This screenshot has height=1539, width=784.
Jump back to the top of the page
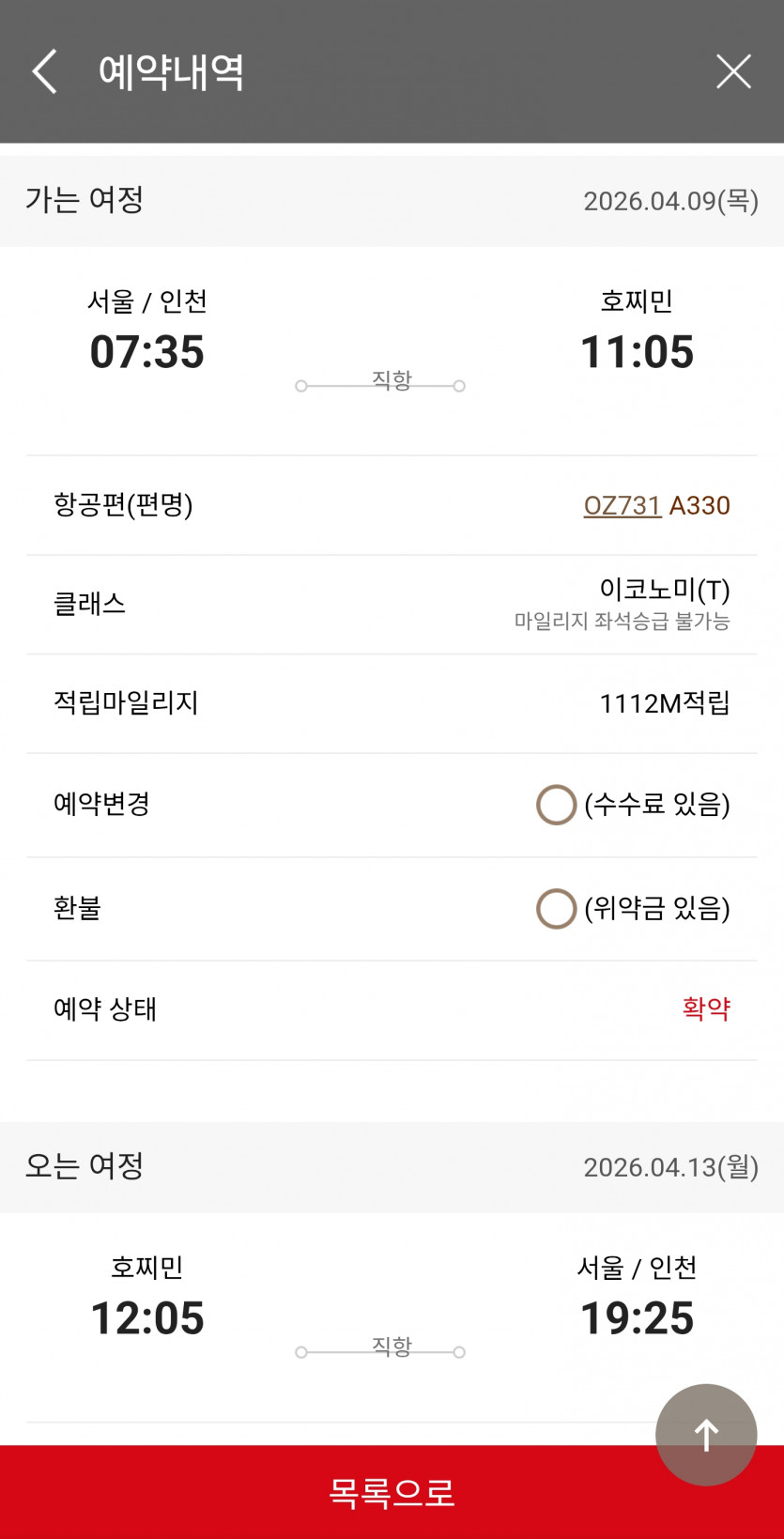click(706, 1434)
